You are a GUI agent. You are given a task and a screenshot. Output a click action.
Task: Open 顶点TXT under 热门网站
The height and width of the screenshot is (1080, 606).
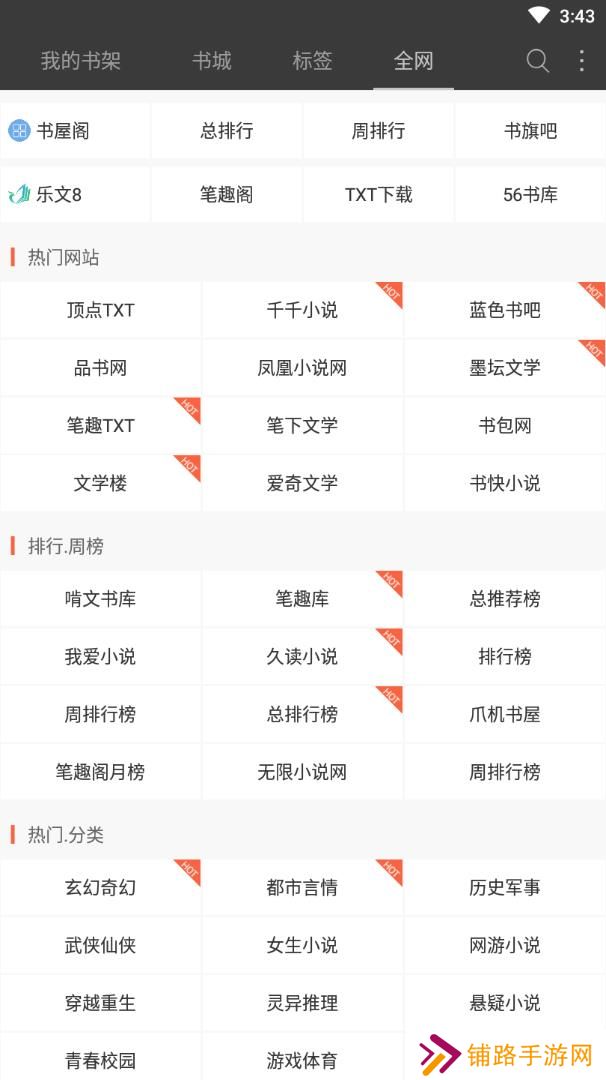pos(101,310)
